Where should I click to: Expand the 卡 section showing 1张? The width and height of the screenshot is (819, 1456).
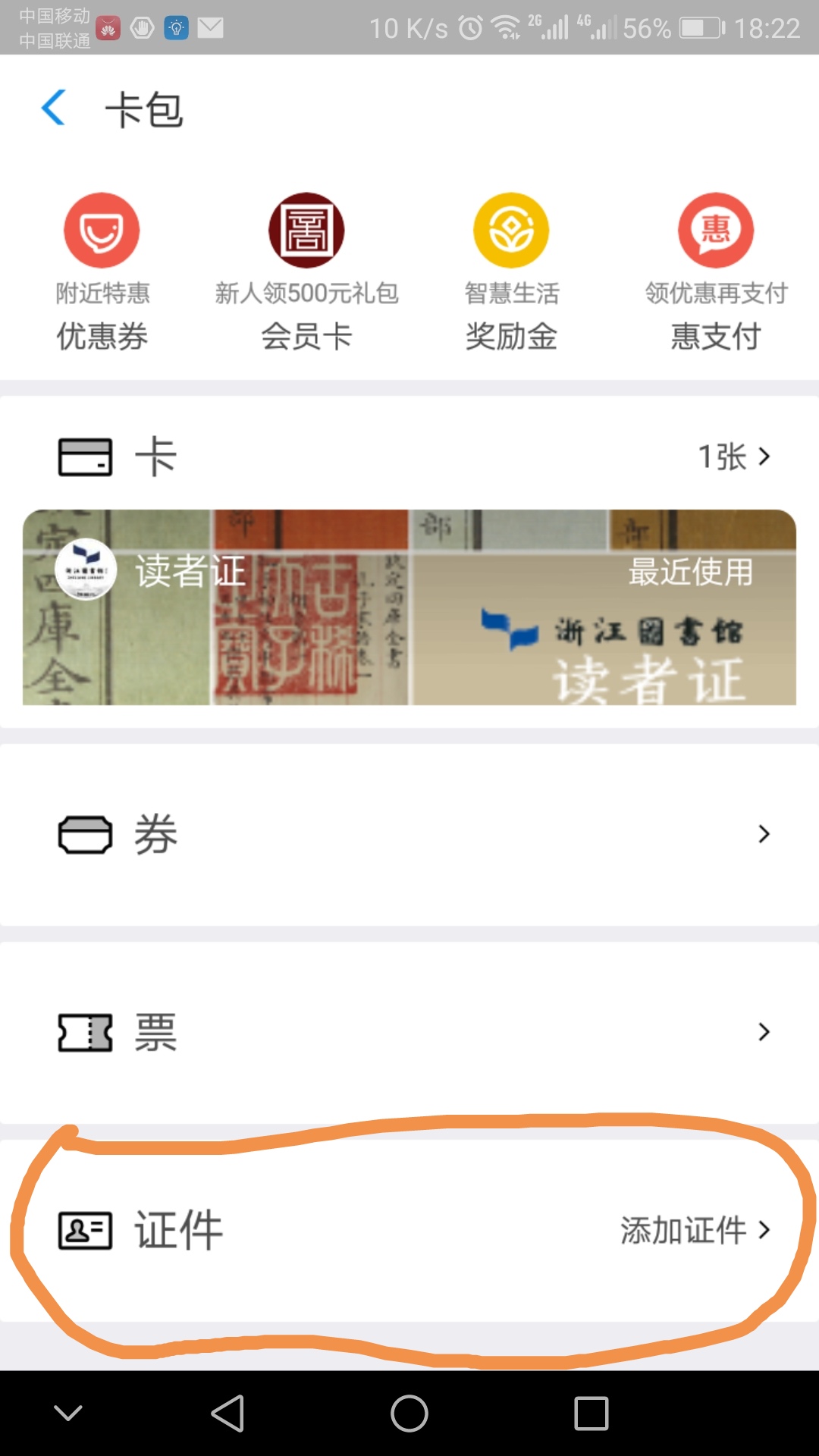pos(732,456)
